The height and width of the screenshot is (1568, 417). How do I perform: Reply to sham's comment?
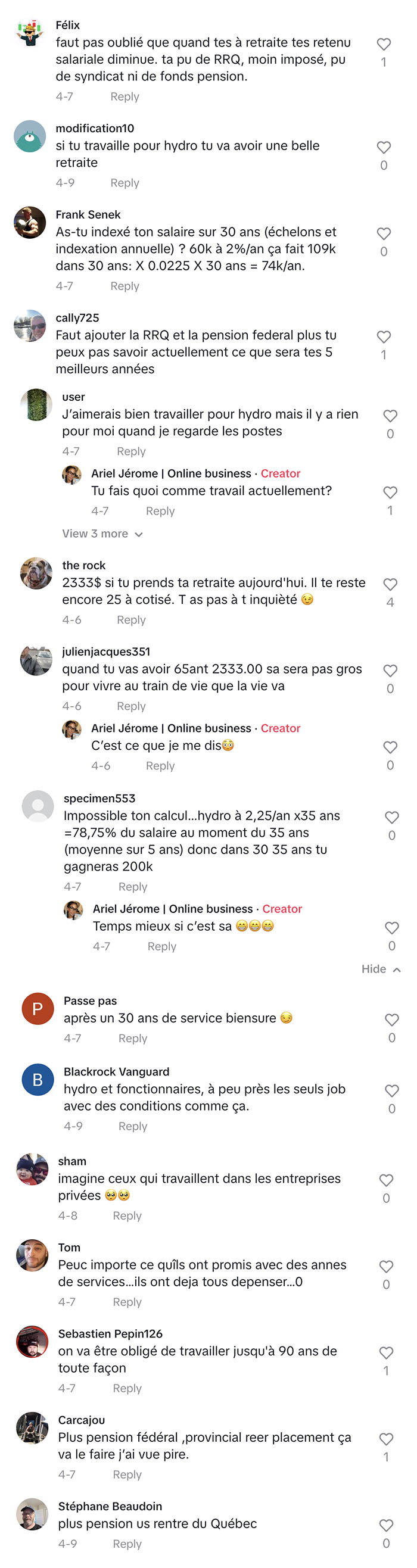127,1215
